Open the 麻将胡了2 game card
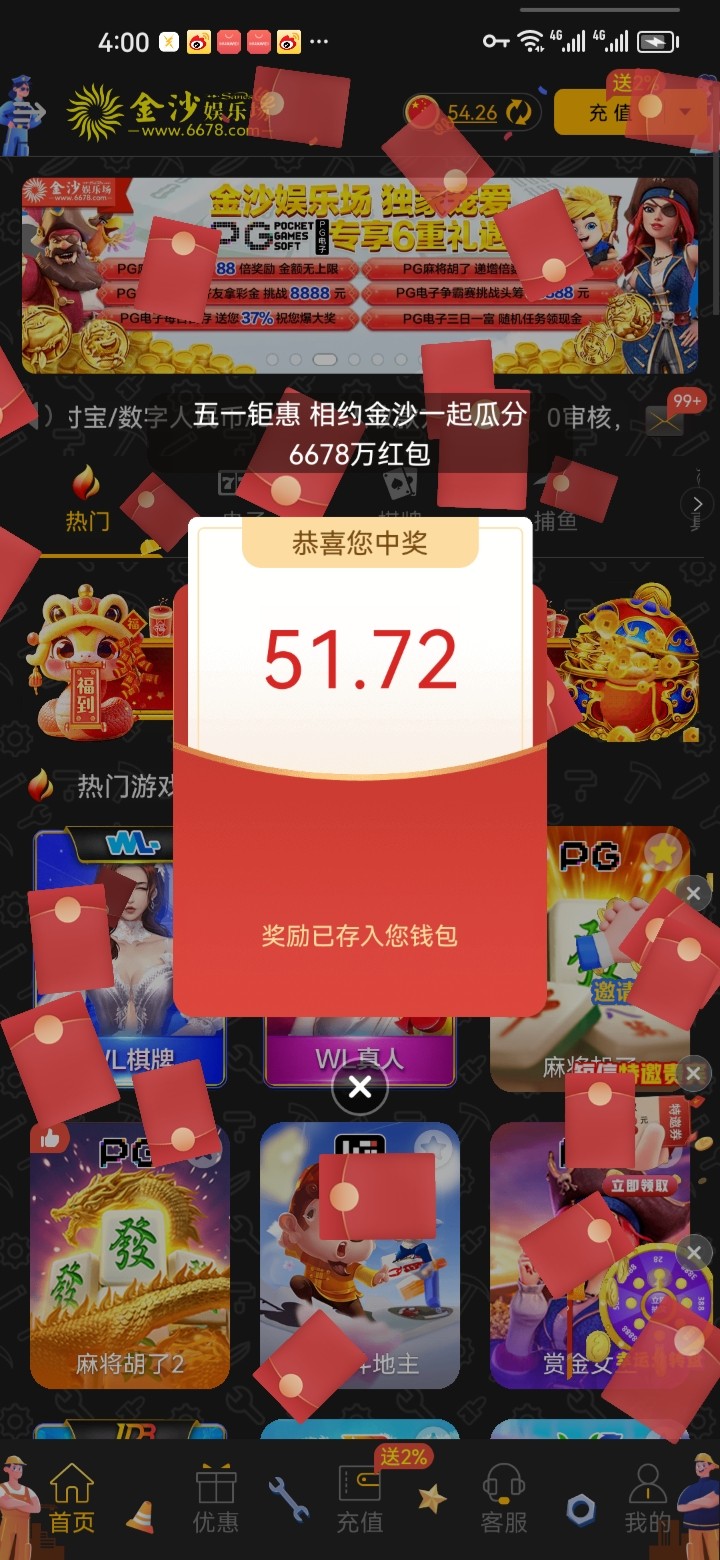 click(130, 1255)
